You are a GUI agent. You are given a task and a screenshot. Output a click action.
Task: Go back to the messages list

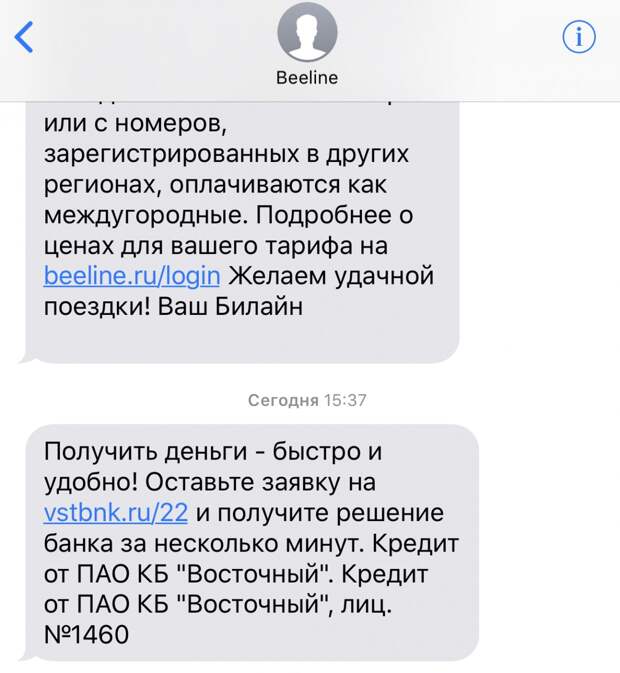tap(24, 37)
